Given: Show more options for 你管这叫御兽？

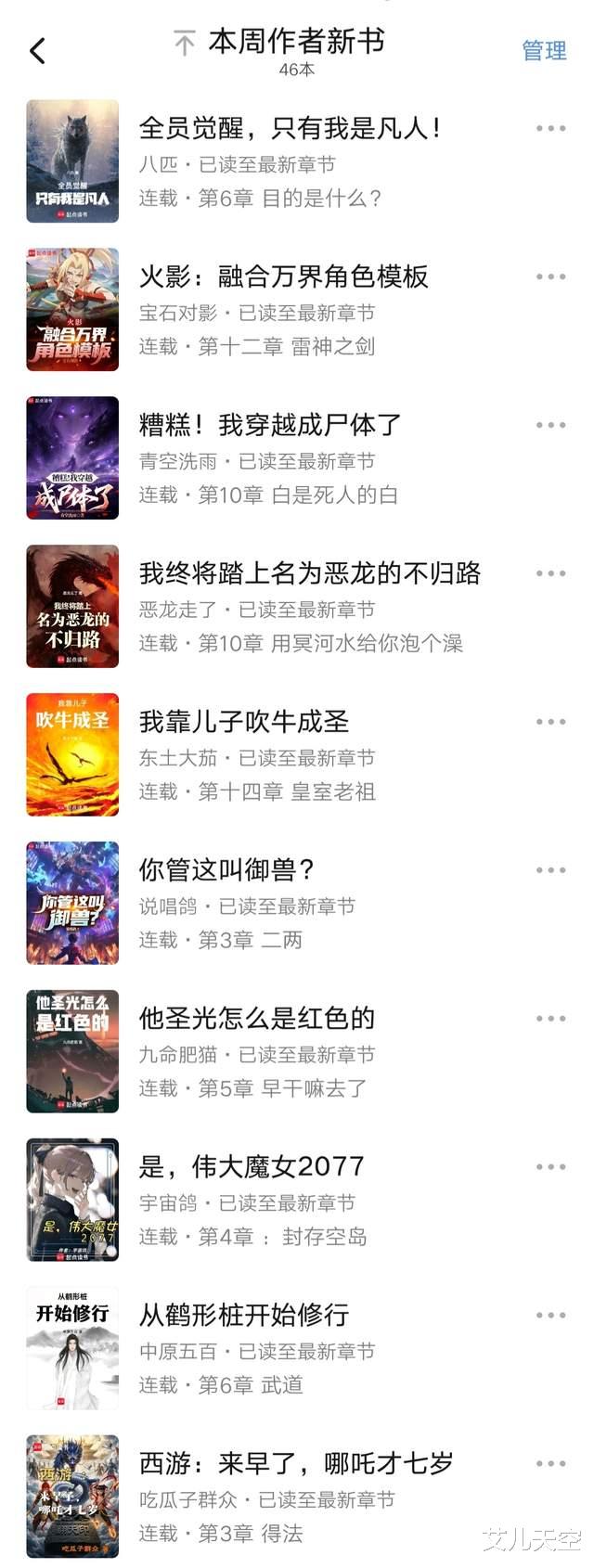Looking at the screenshot, I should tap(550, 871).
